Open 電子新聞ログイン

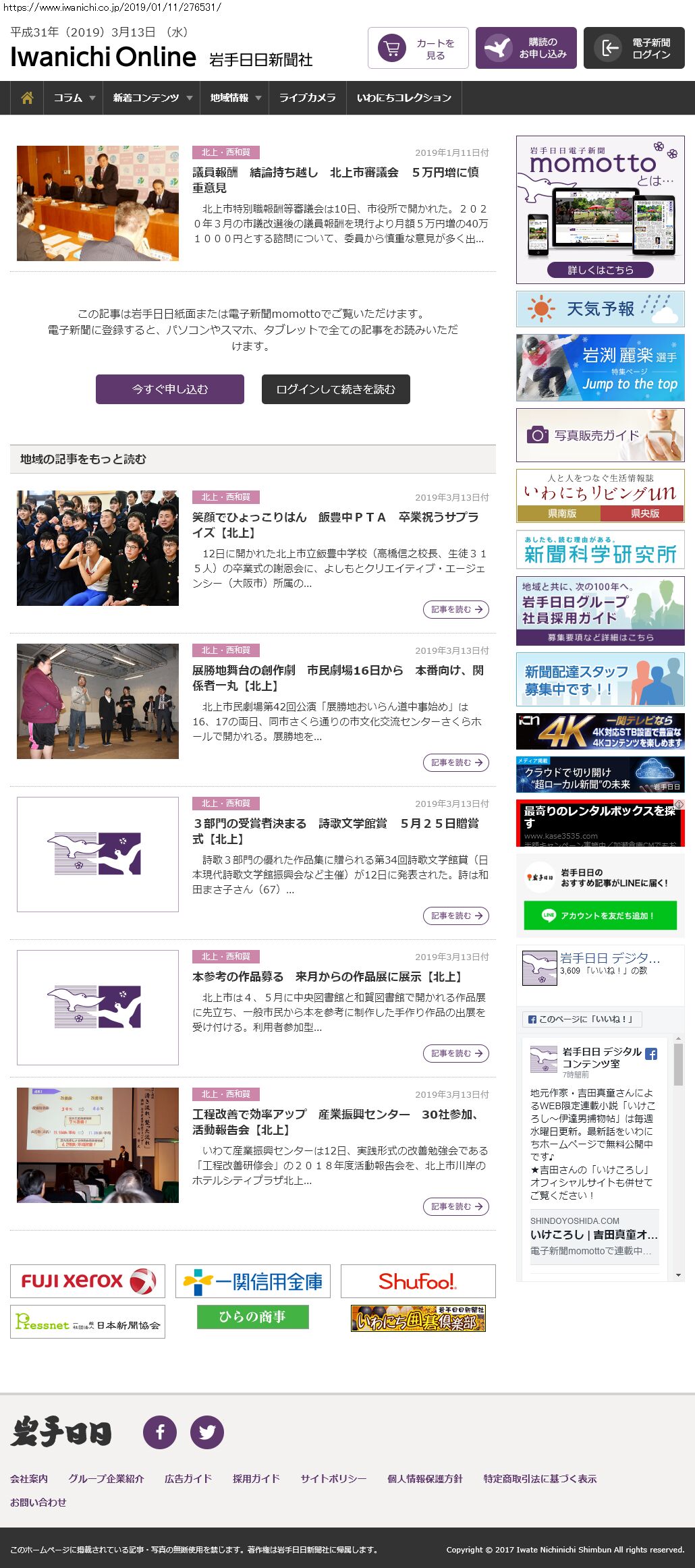click(x=634, y=48)
